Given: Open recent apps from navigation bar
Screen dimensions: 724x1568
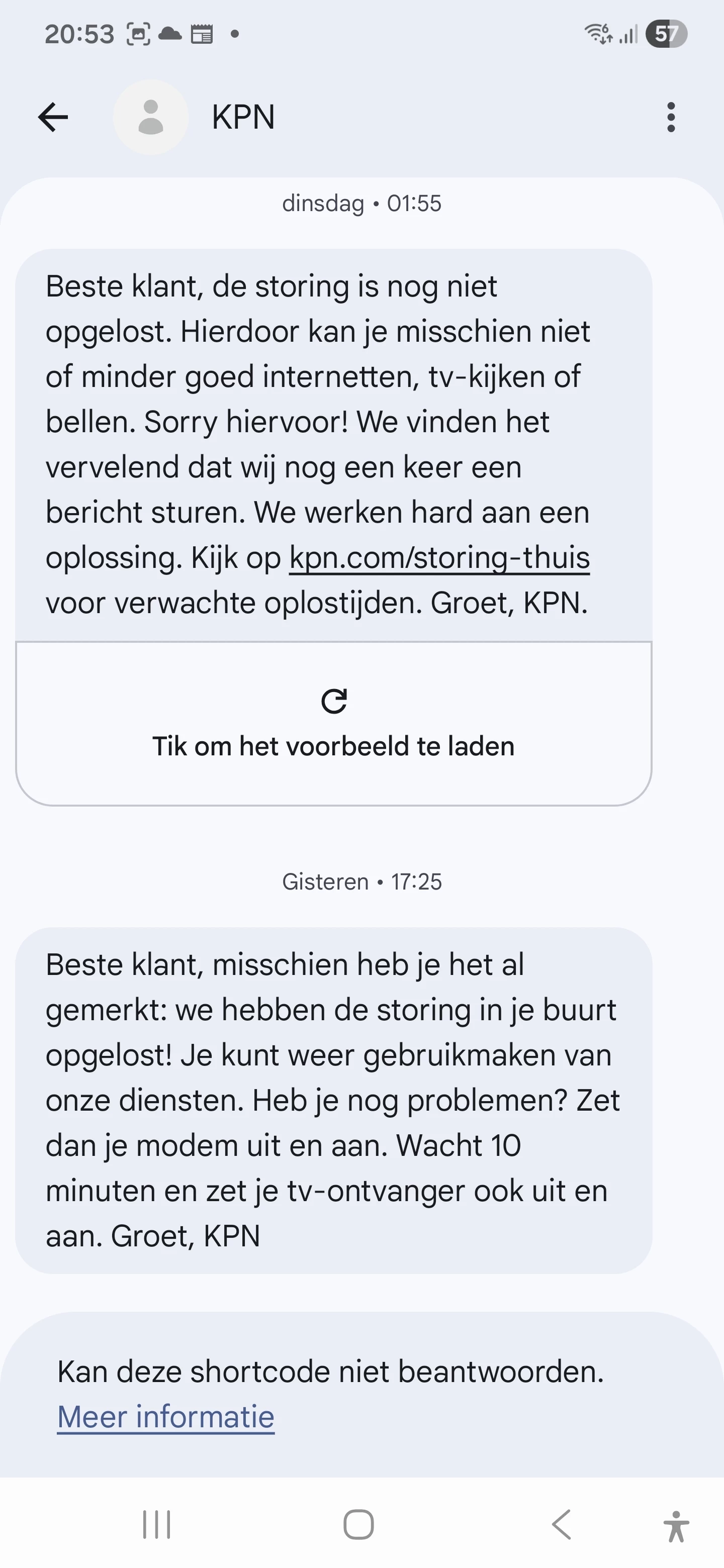Looking at the screenshot, I should pyautogui.click(x=156, y=1524).
